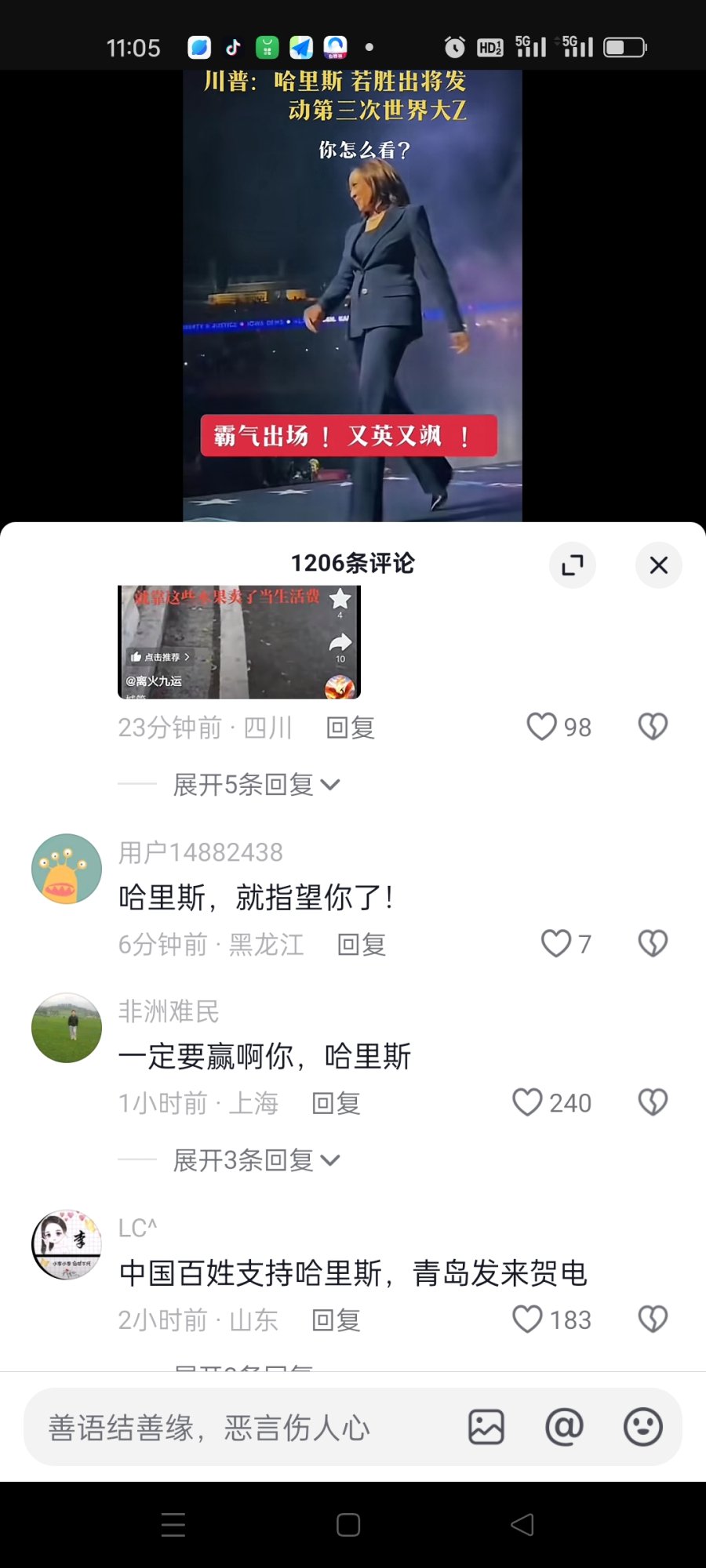
Task: Go back with the system back button
Action: [x=522, y=1525]
